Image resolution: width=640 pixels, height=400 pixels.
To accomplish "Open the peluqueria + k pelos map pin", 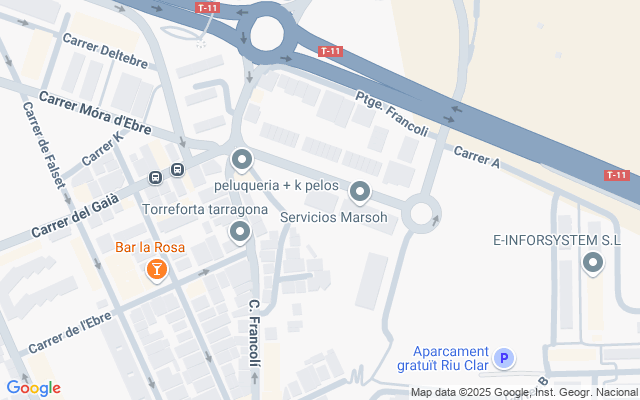I will (241, 159).
